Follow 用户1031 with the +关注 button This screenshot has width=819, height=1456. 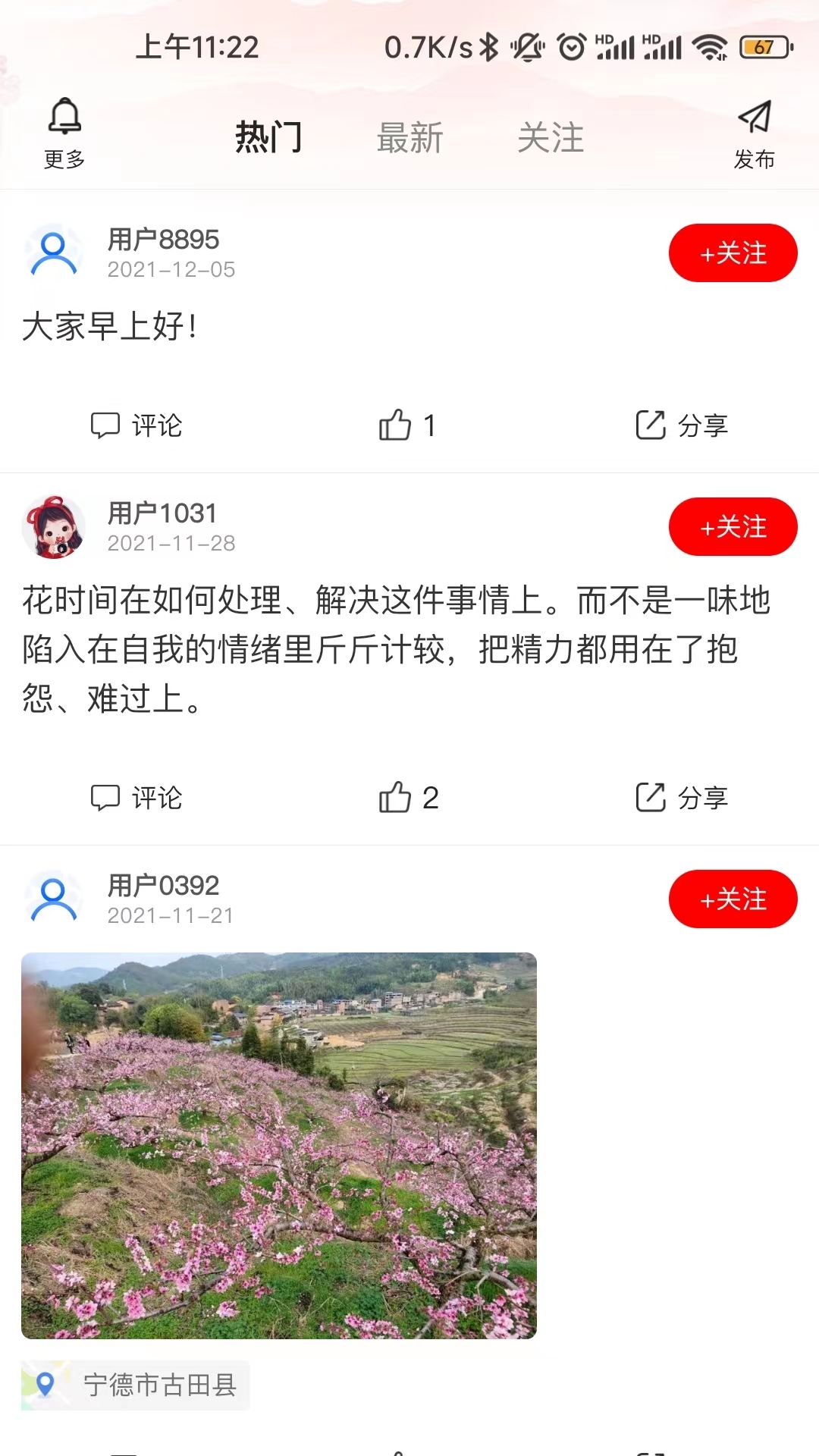tap(733, 526)
